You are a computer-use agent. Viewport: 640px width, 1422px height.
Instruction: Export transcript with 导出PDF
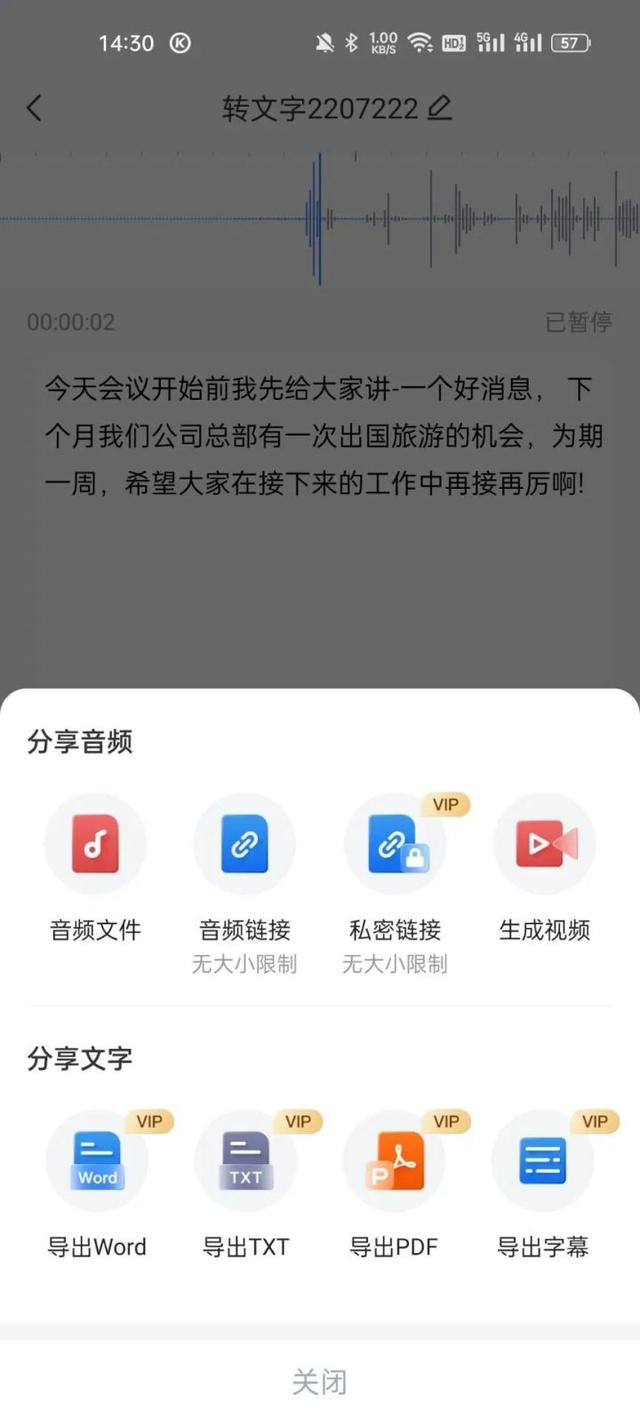394,1162
